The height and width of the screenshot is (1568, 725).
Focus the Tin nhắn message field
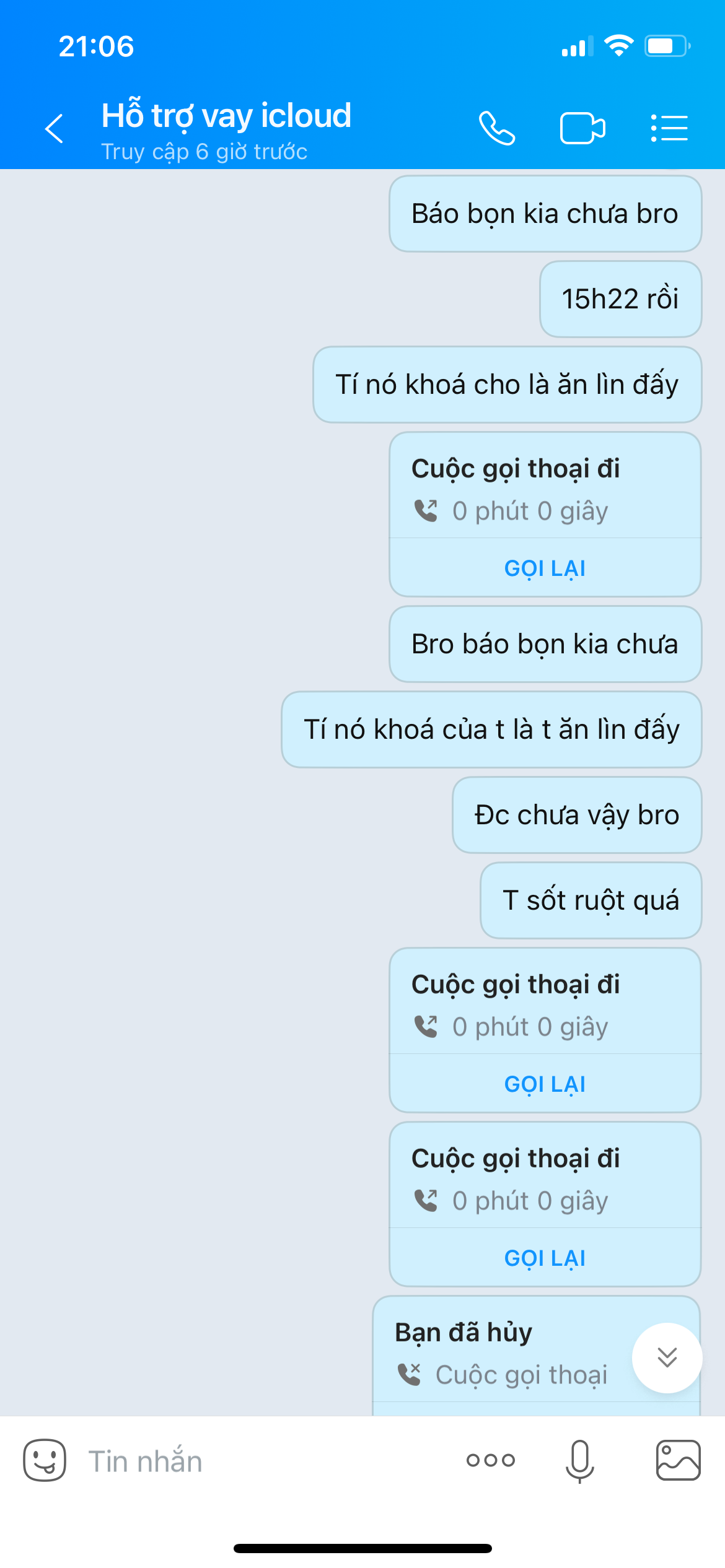tap(260, 1461)
